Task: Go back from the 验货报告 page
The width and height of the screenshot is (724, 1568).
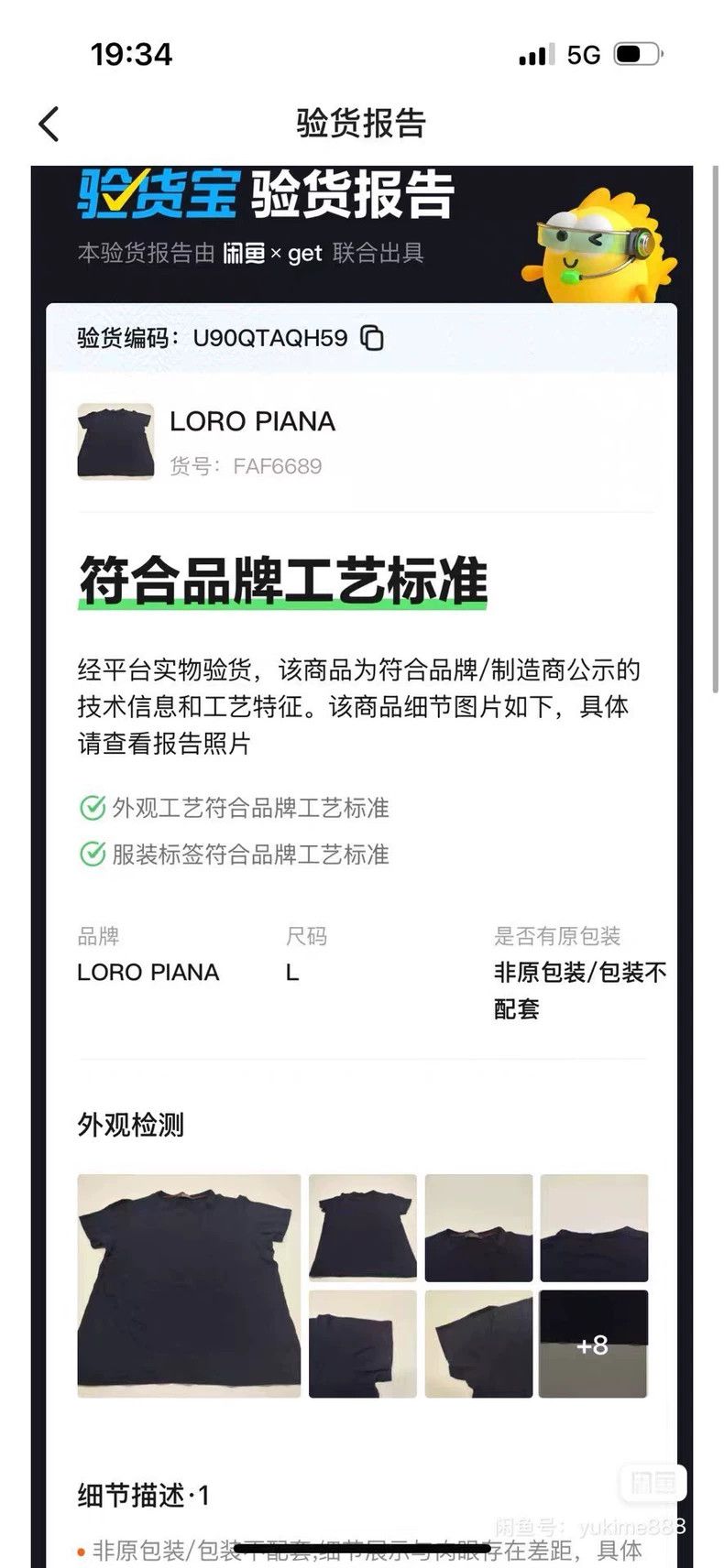Action: (x=49, y=124)
